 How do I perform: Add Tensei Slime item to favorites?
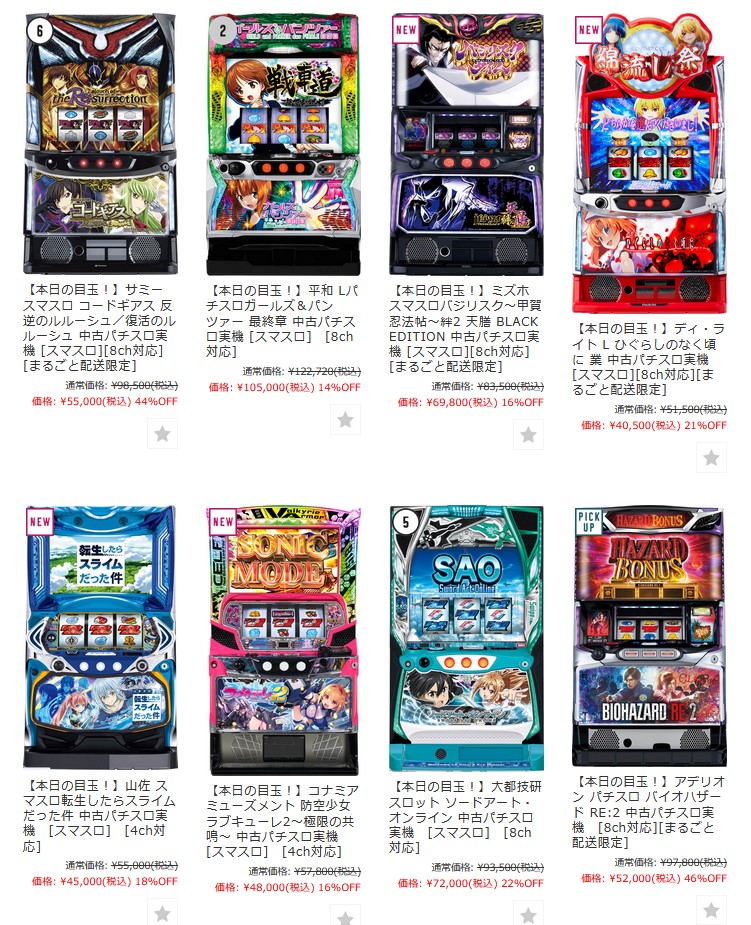pyautogui.click(x=162, y=913)
